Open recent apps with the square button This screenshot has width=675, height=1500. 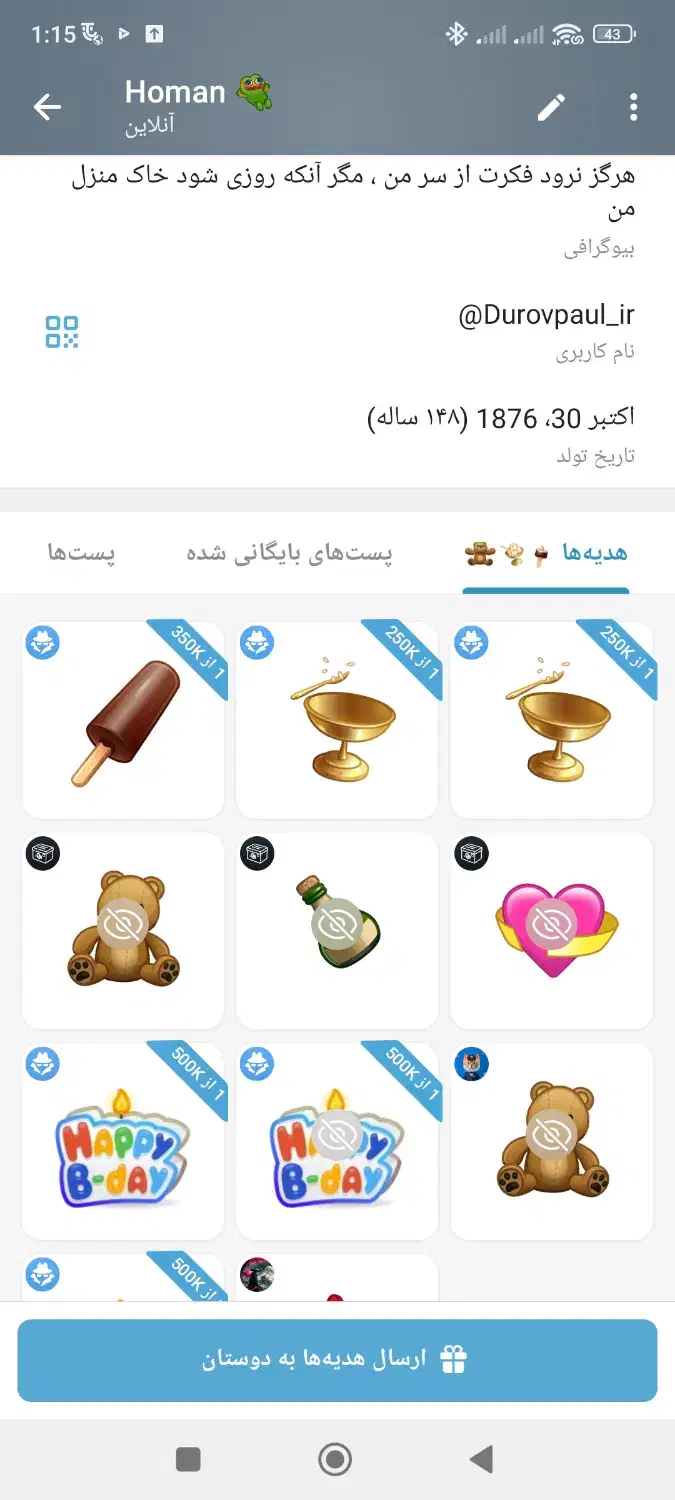click(x=188, y=1459)
